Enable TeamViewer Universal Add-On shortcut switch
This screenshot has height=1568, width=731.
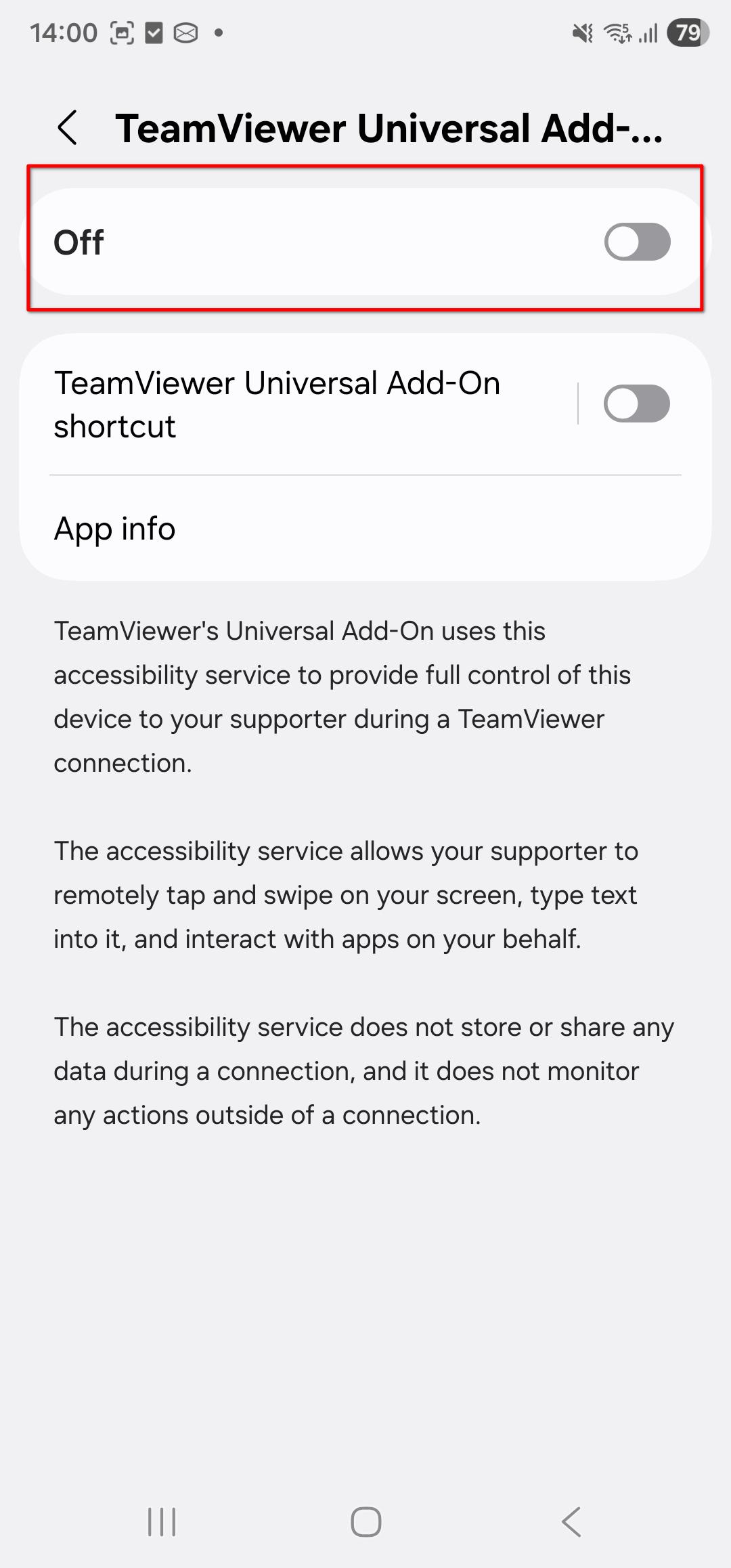[x=636, y=404]
